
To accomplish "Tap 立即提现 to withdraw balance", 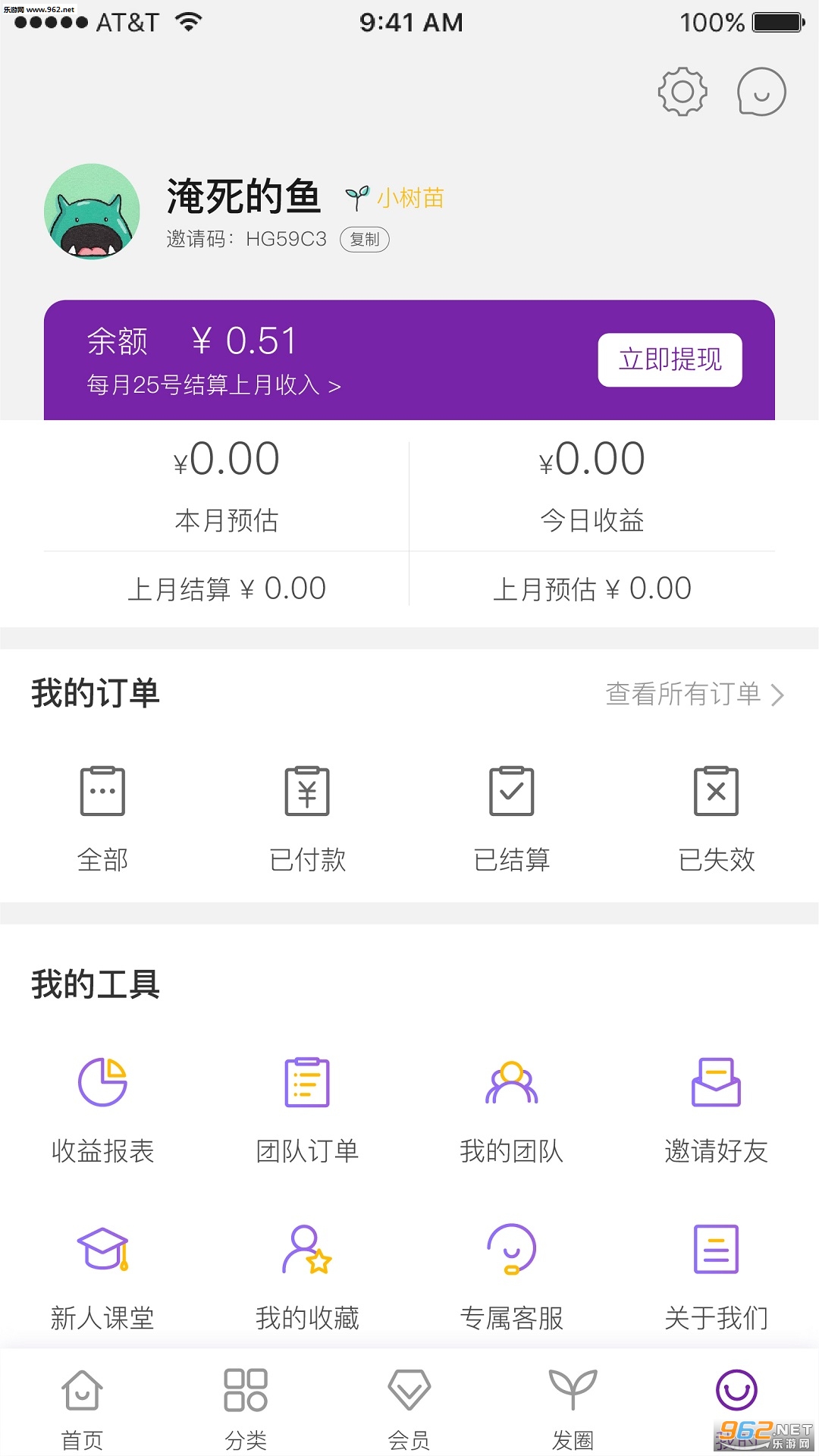I will click(670, 359).
